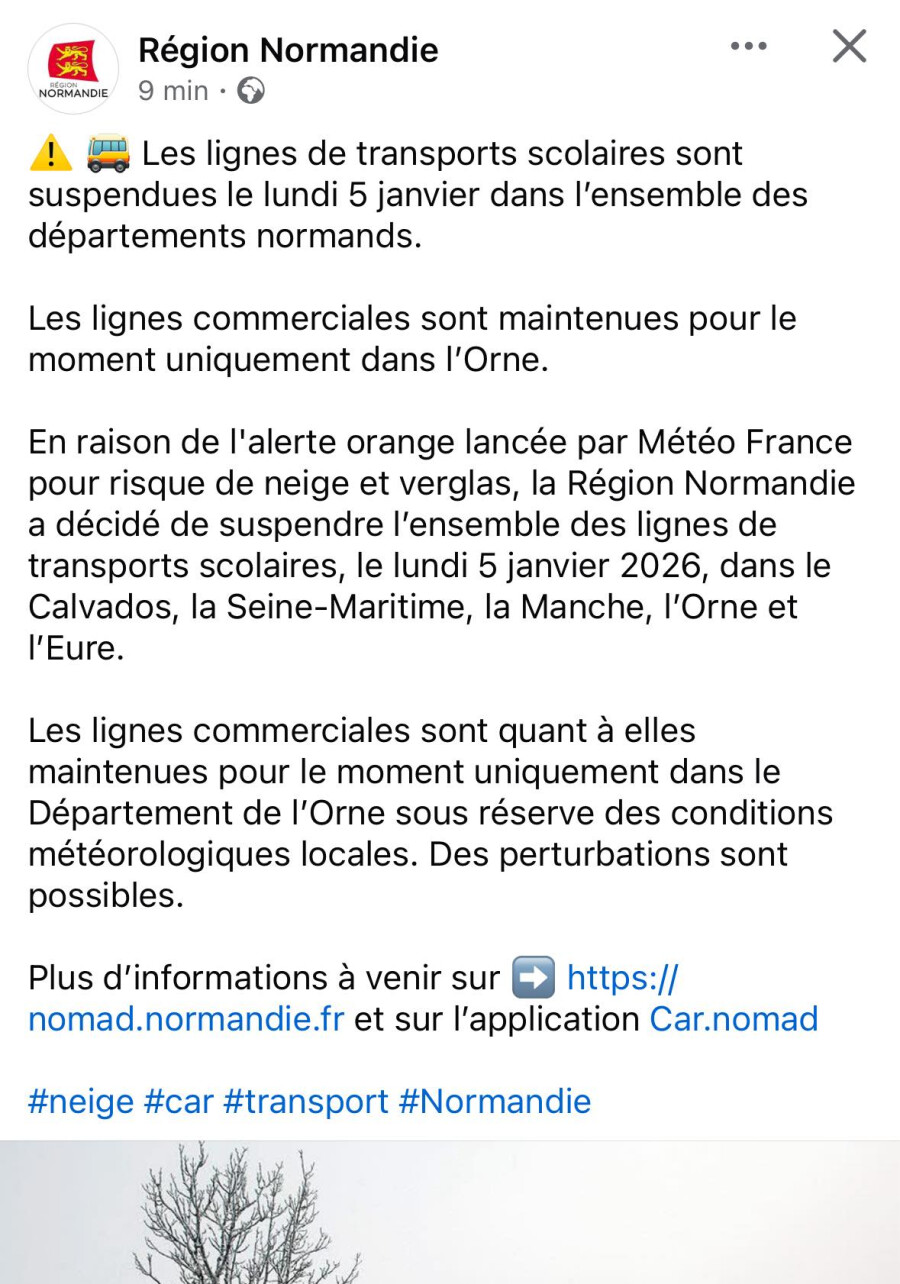Open the Car.nomad link
The height and width of the screenshot is (1284, 900).
(x=734, y=1019)
